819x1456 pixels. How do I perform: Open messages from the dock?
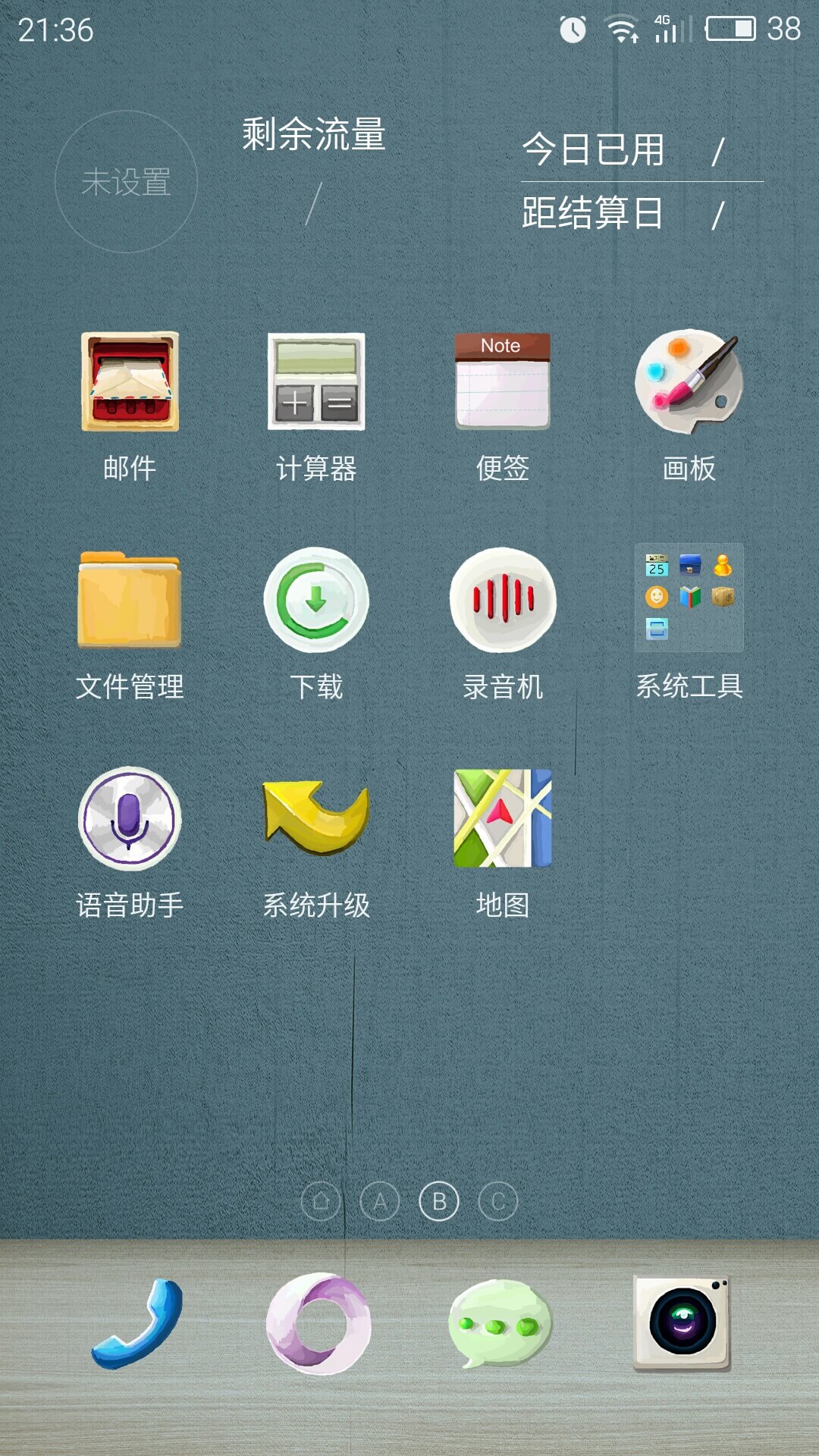[x=500, y=1323]
